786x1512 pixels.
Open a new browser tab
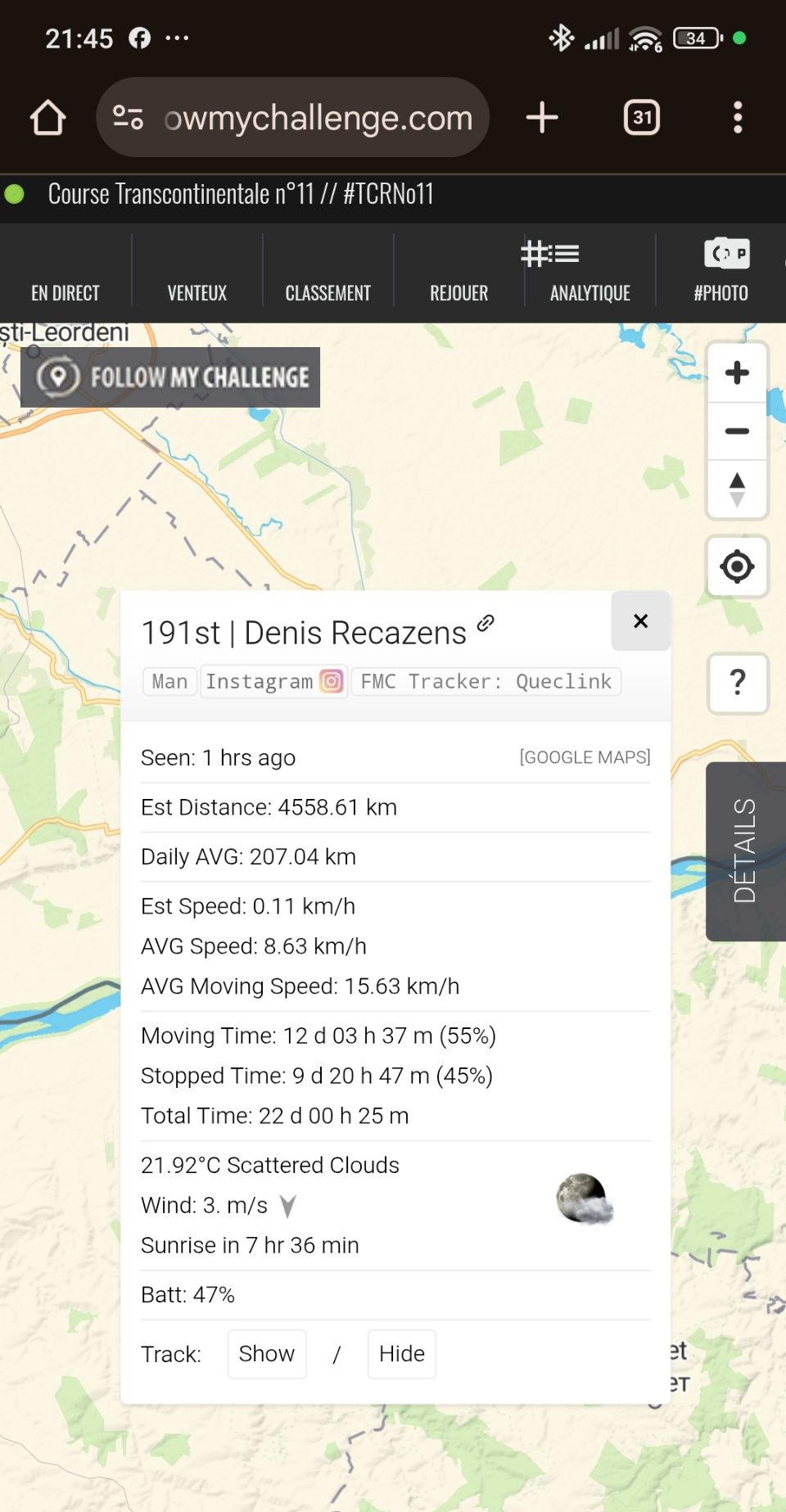pyautogui.click(x=542, y=118)
